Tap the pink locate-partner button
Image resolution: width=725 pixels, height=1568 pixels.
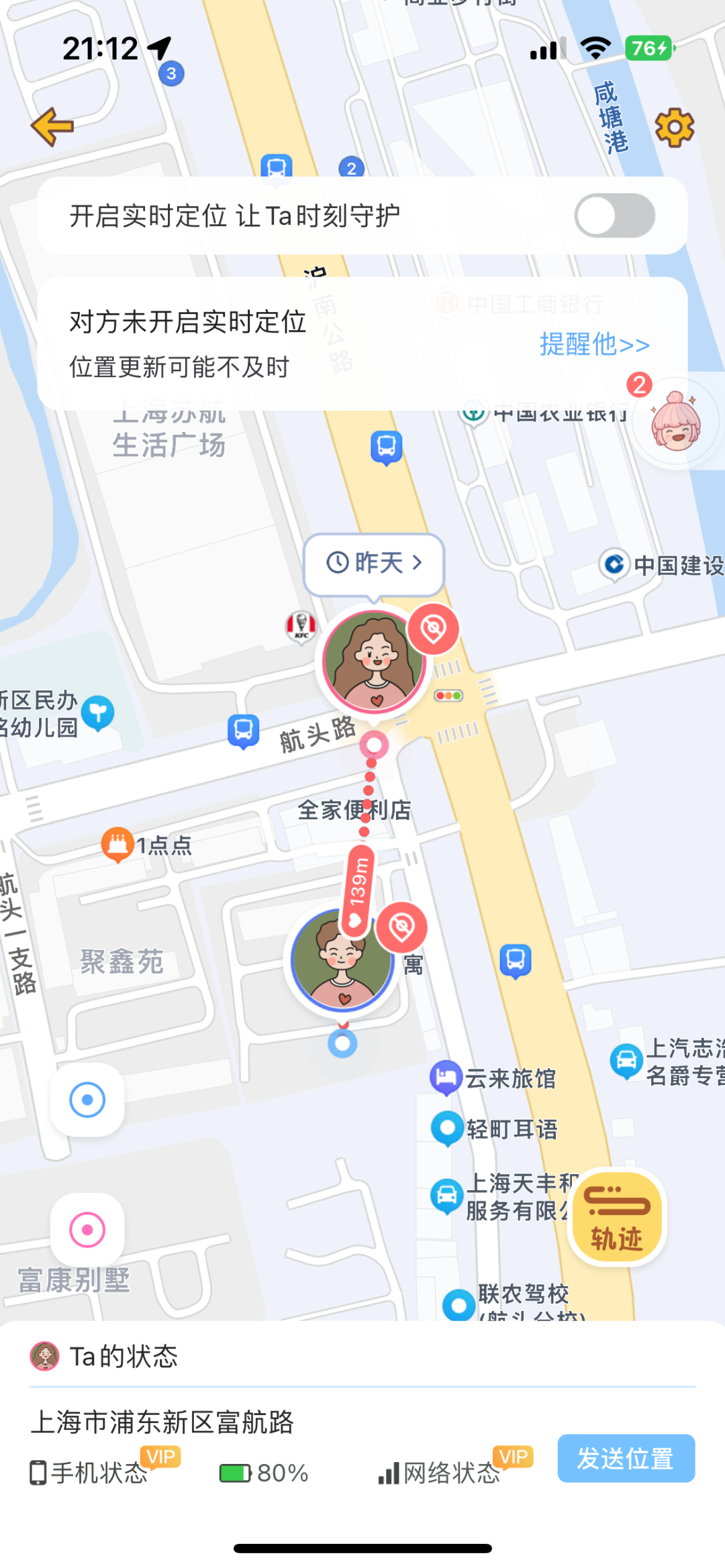coord(87,1230)
